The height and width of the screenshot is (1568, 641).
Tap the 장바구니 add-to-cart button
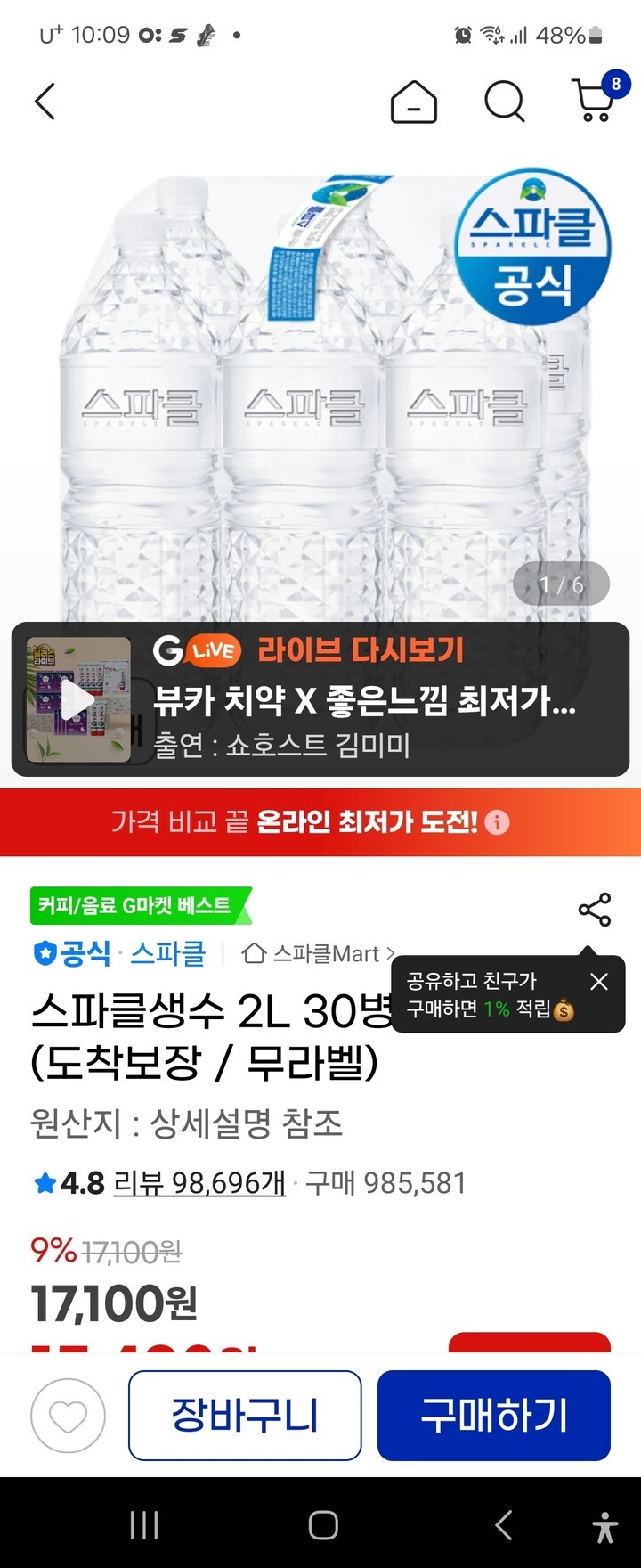(x=245, y=1416)
